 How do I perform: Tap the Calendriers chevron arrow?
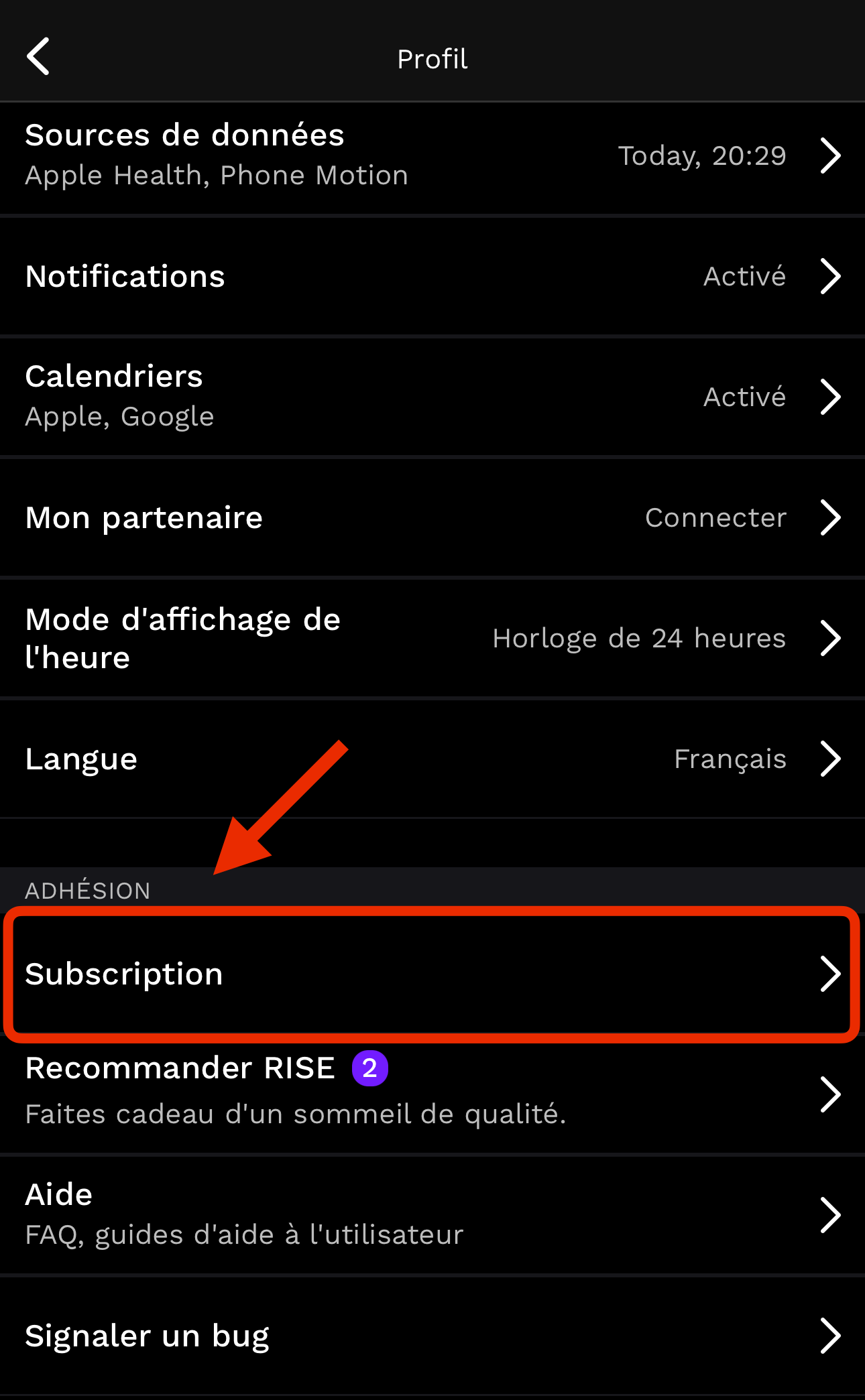[831, 396]
